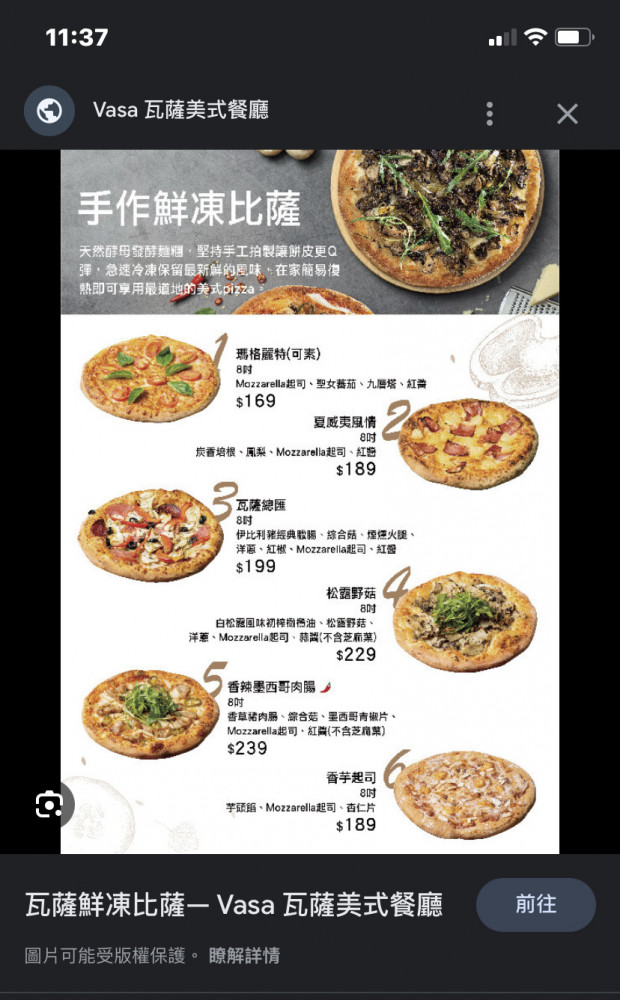The height and width of the screenshot is (1000, 620).
Task: Open the three-dot overflow menu
Action: 489,114
